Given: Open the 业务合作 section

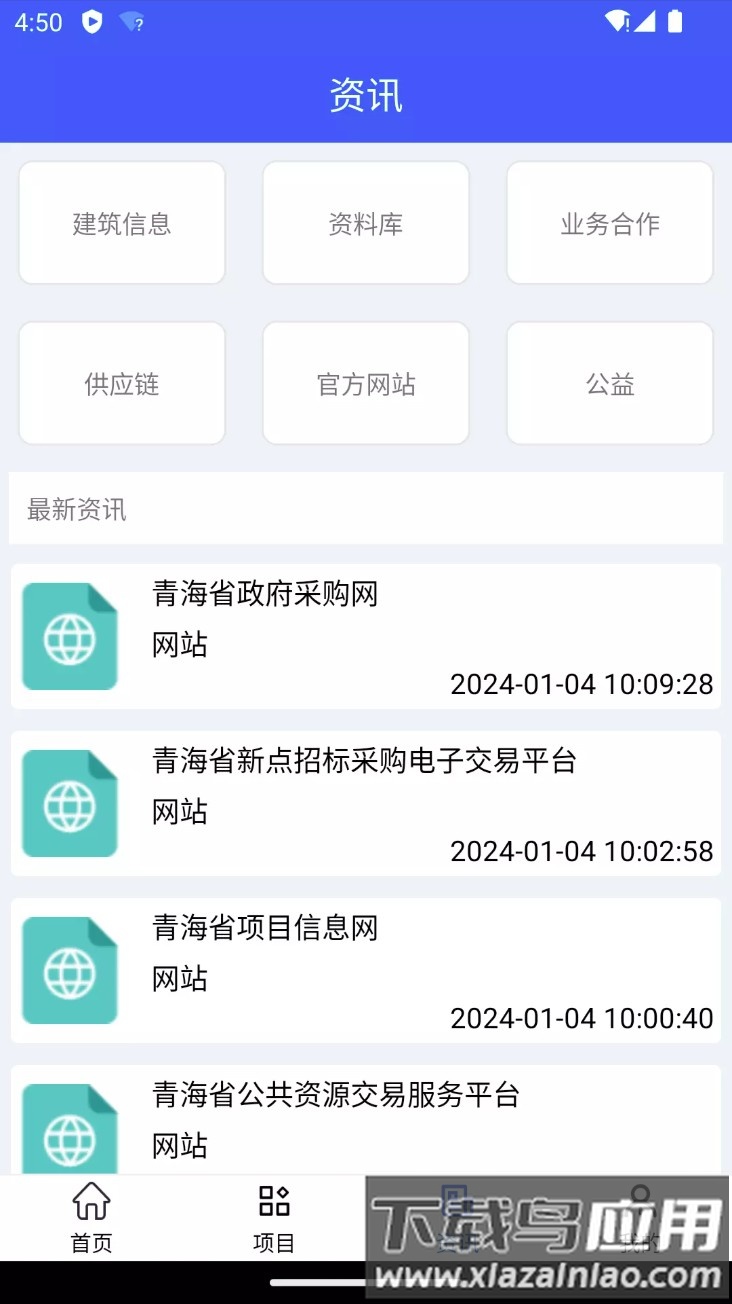Looking at the screenshot, I should click(609, 222).
